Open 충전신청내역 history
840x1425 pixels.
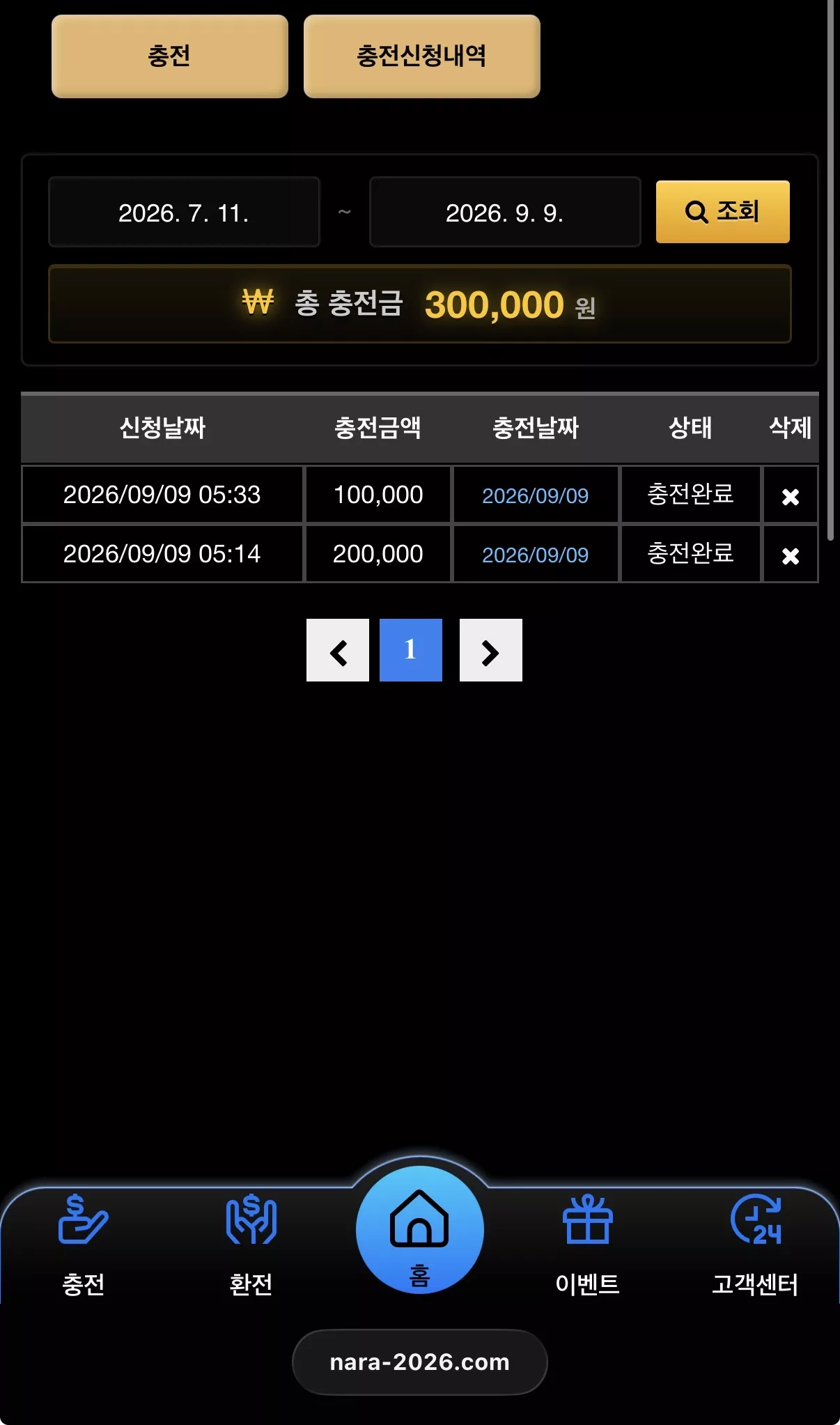421,56
